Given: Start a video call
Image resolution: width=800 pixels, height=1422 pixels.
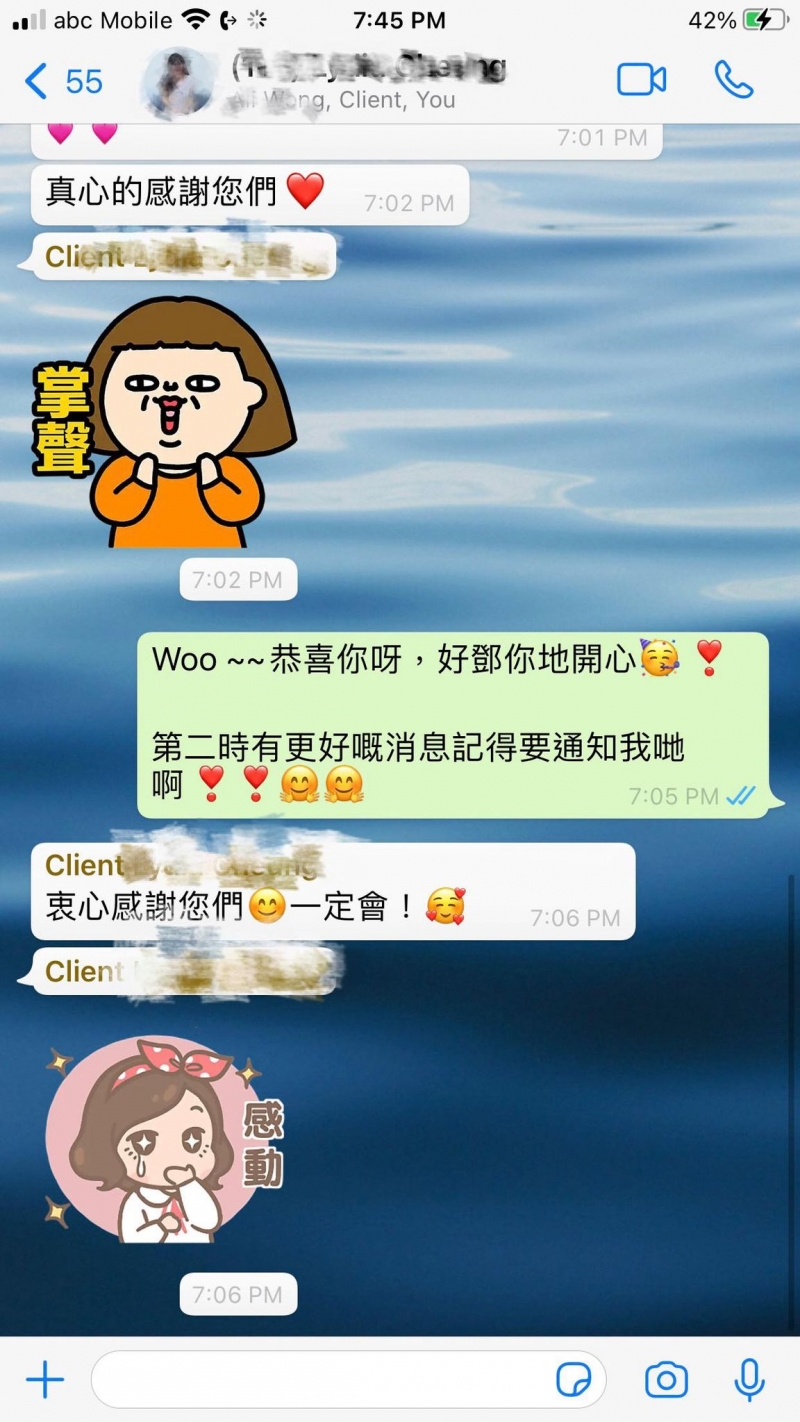Looking at the screenshot, I should (x=641, y=80).
